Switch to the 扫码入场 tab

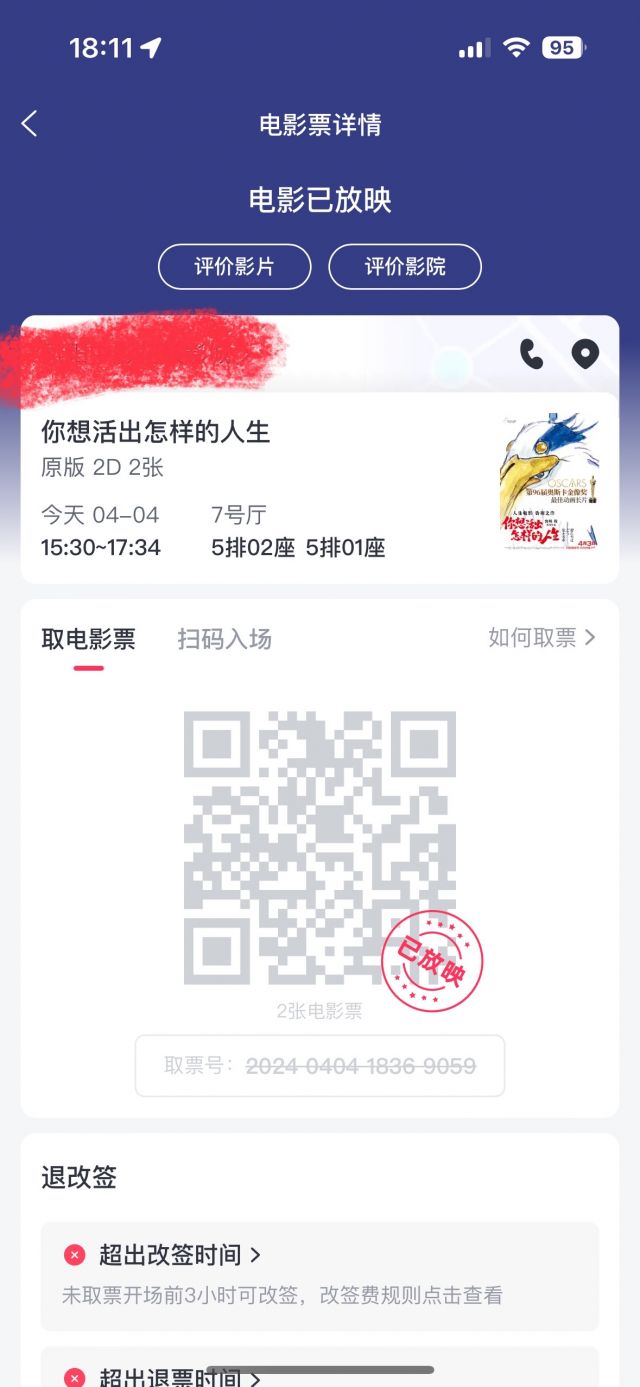point(225,639)
